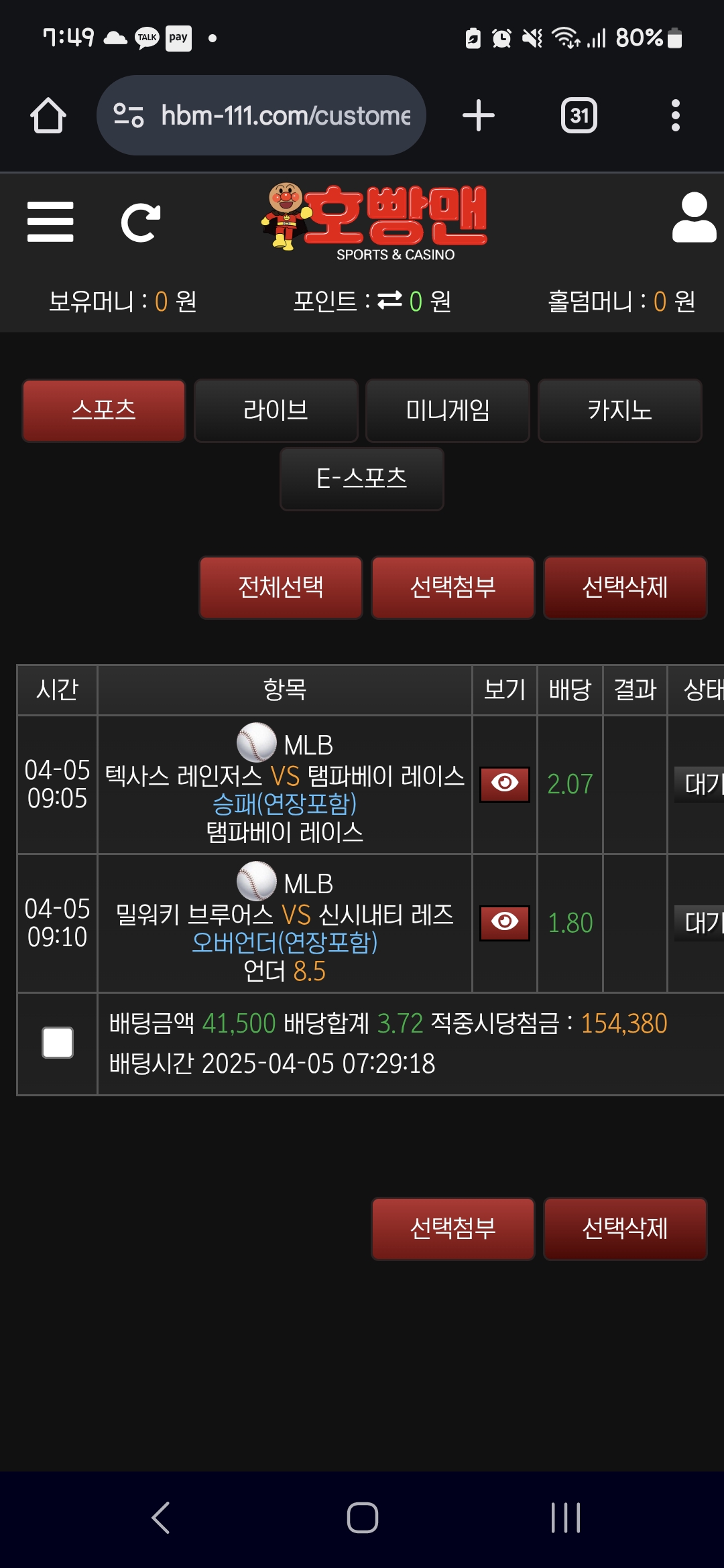Tap the lower 선택첨부 button

pos(453,1229)
